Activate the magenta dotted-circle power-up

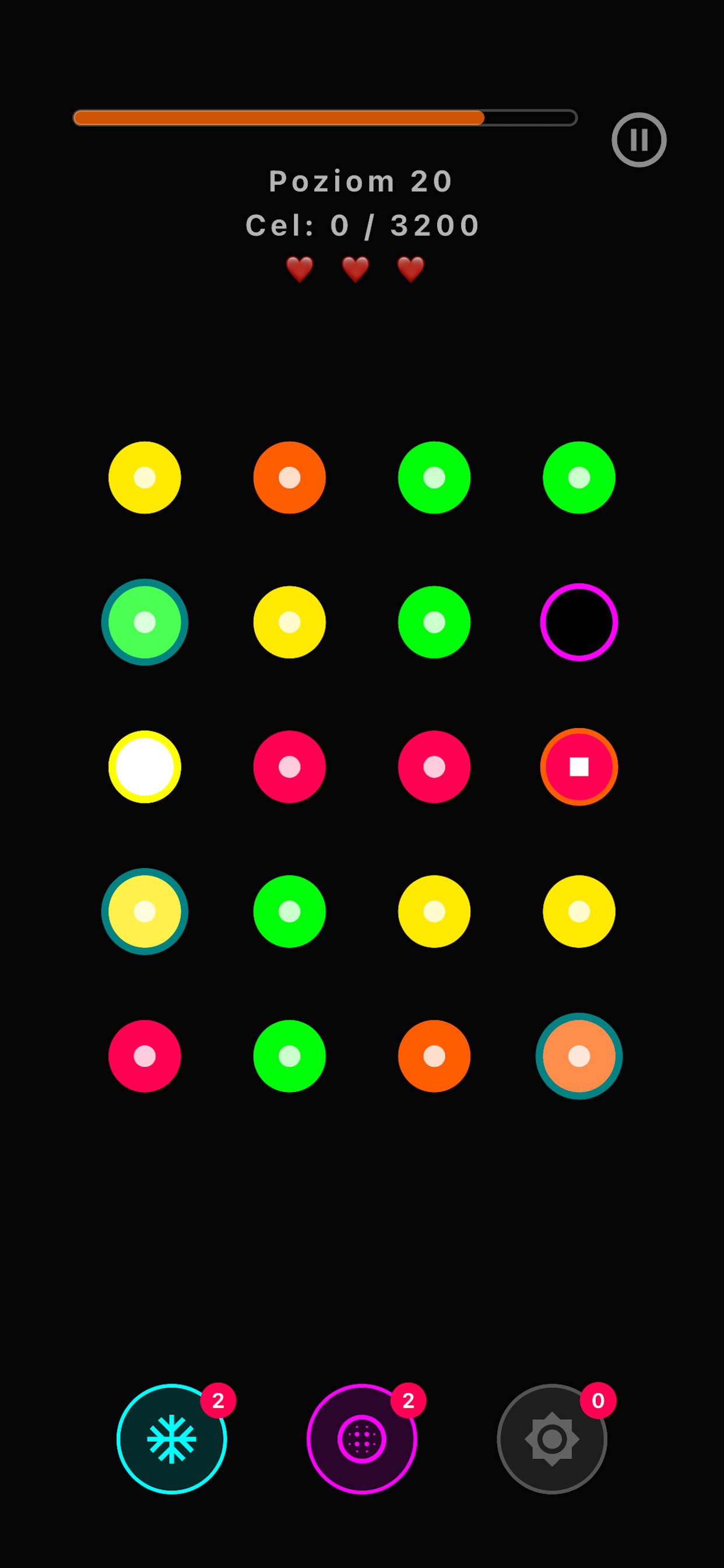(x=362, y=1439)
